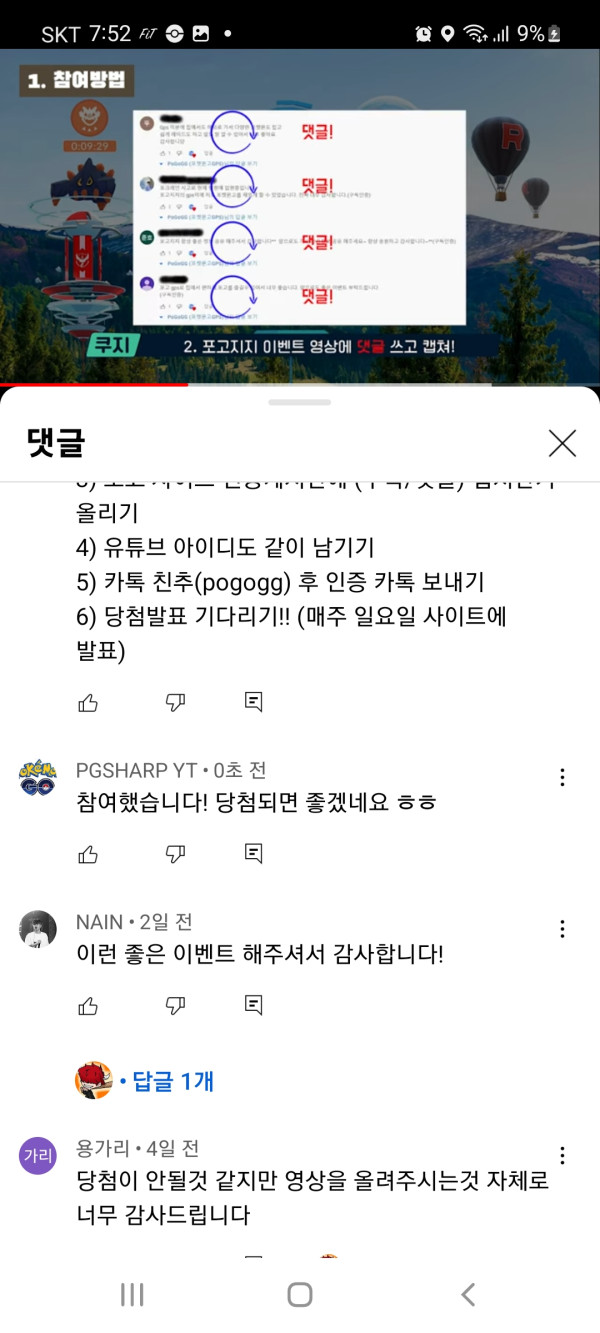Dislike the PGSHARP YT comment

(175, 854)
